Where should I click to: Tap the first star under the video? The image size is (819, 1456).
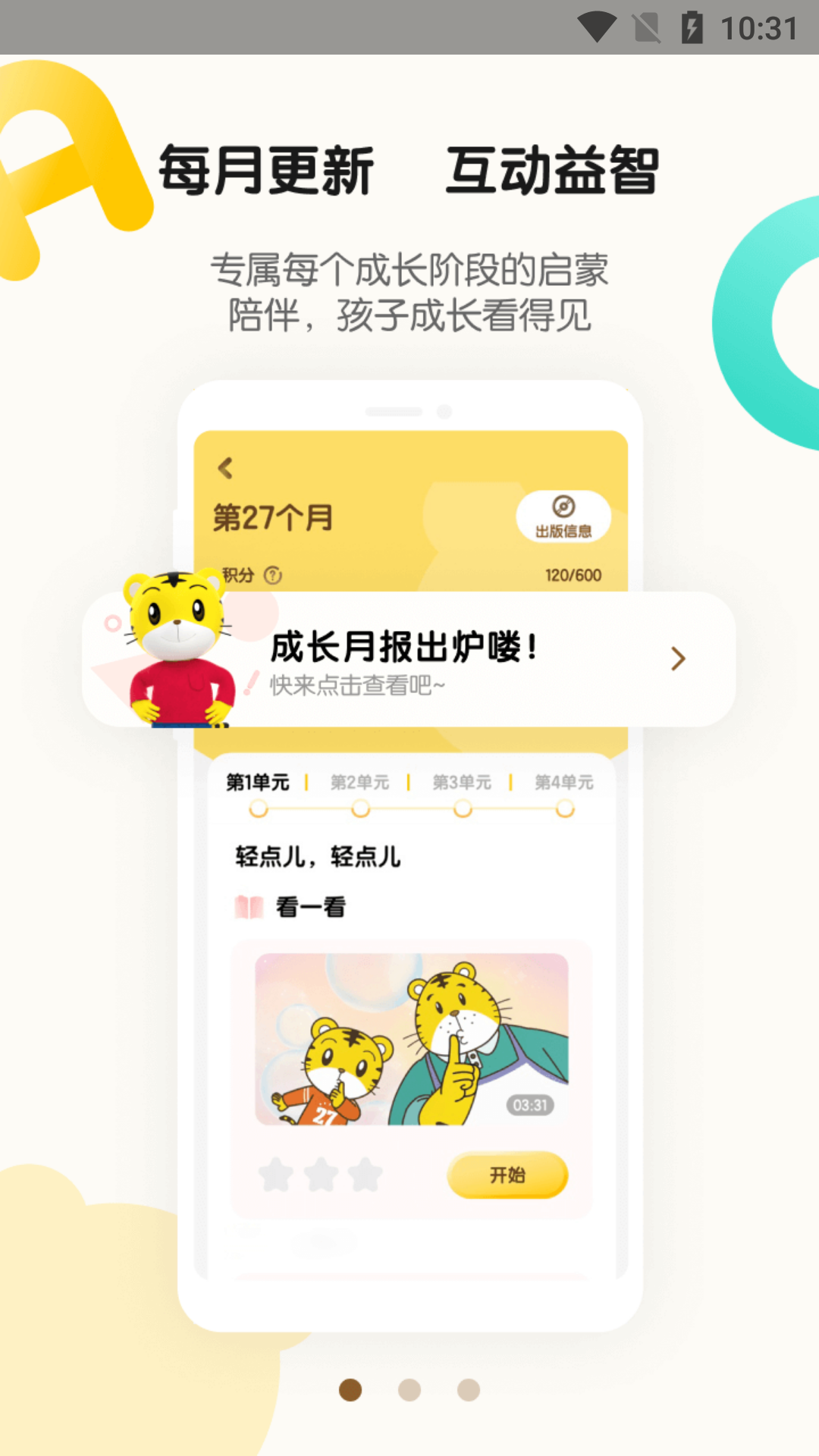click(x=275, y=1175)
